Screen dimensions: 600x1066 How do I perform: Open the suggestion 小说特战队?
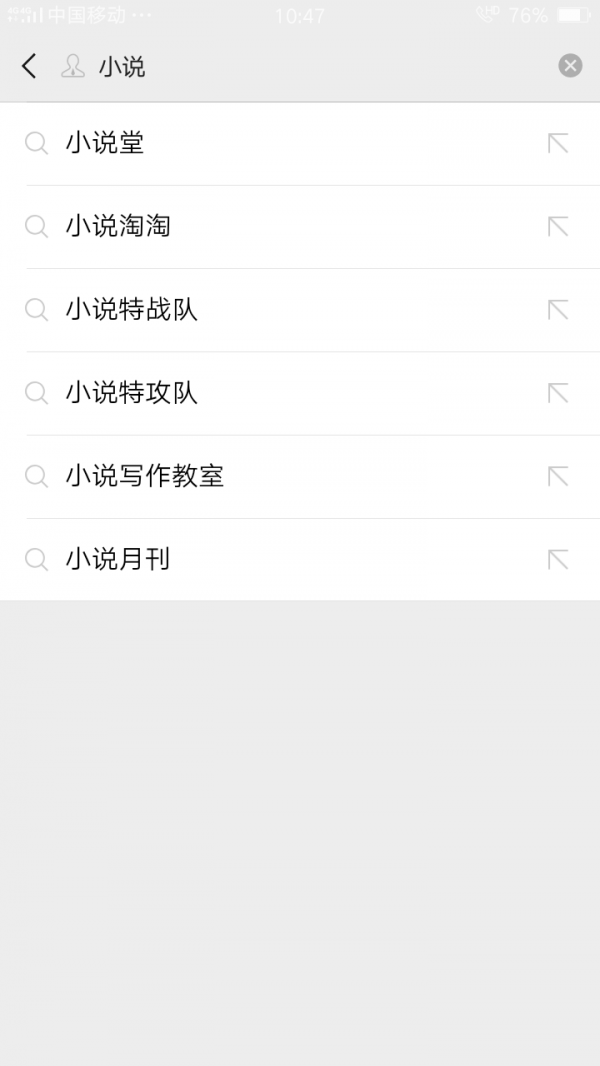[x=300, y=310]
